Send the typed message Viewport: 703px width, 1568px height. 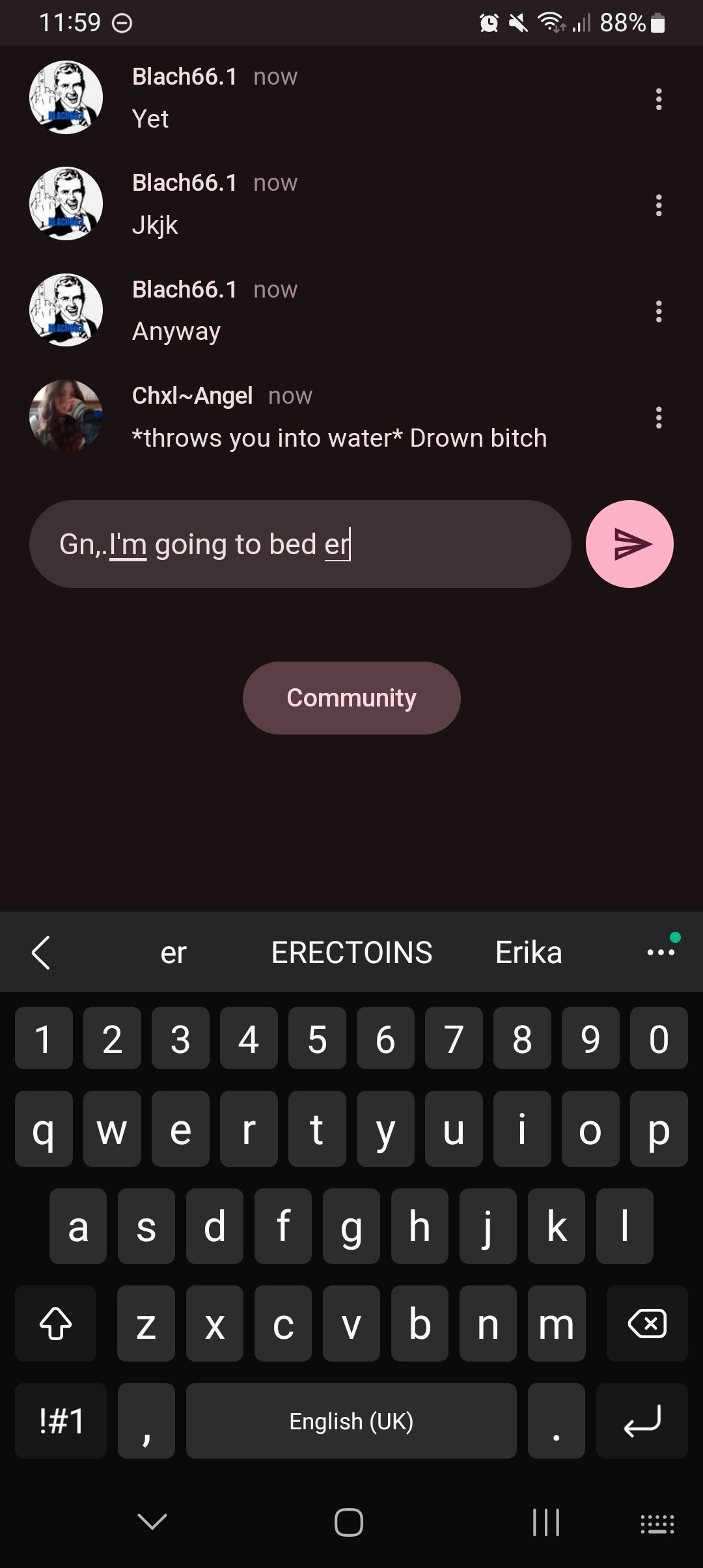(x=629, y=544)
